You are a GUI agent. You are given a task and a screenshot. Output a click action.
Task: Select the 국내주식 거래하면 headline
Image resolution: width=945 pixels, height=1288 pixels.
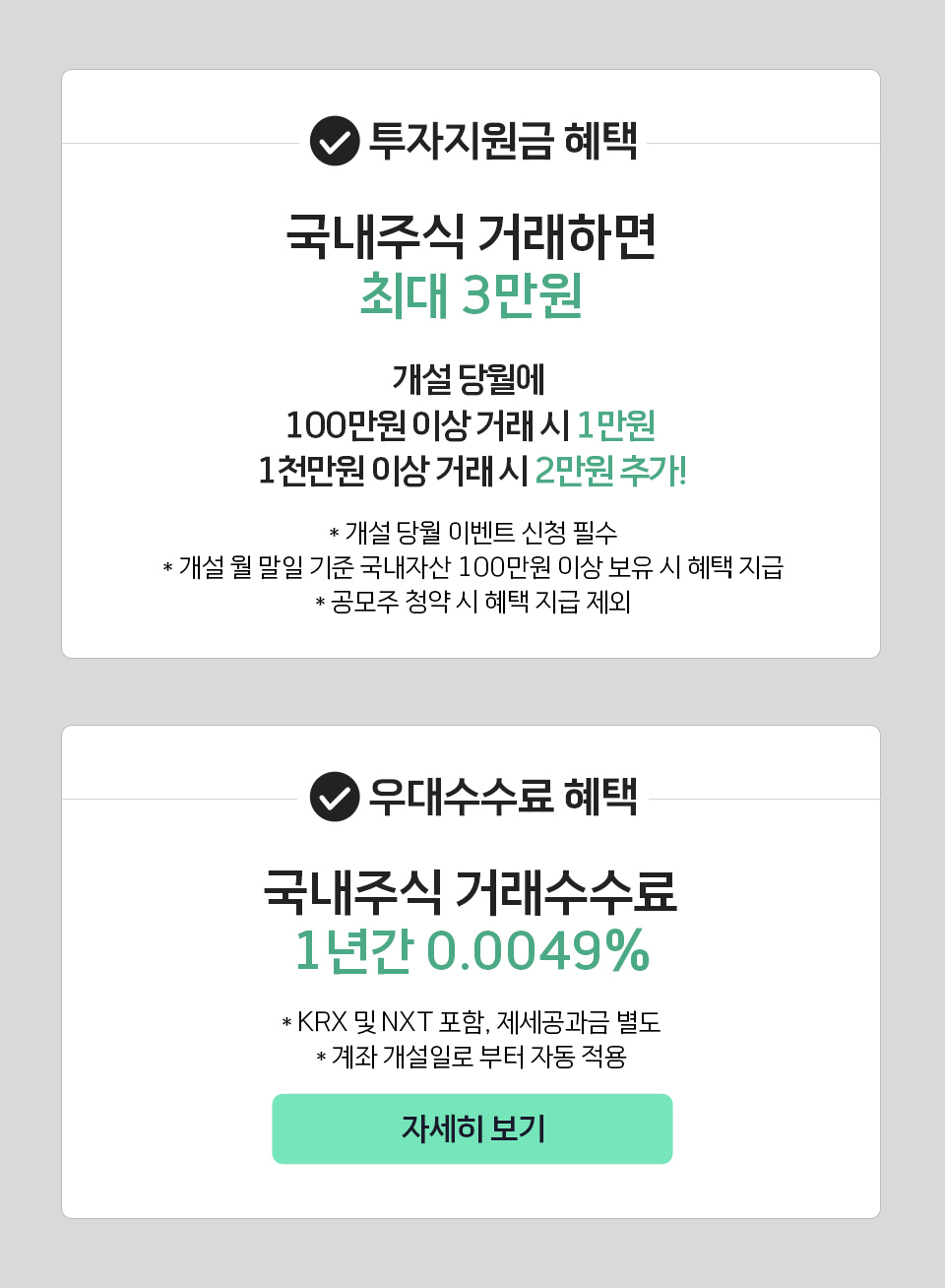(x=472, y=235)
